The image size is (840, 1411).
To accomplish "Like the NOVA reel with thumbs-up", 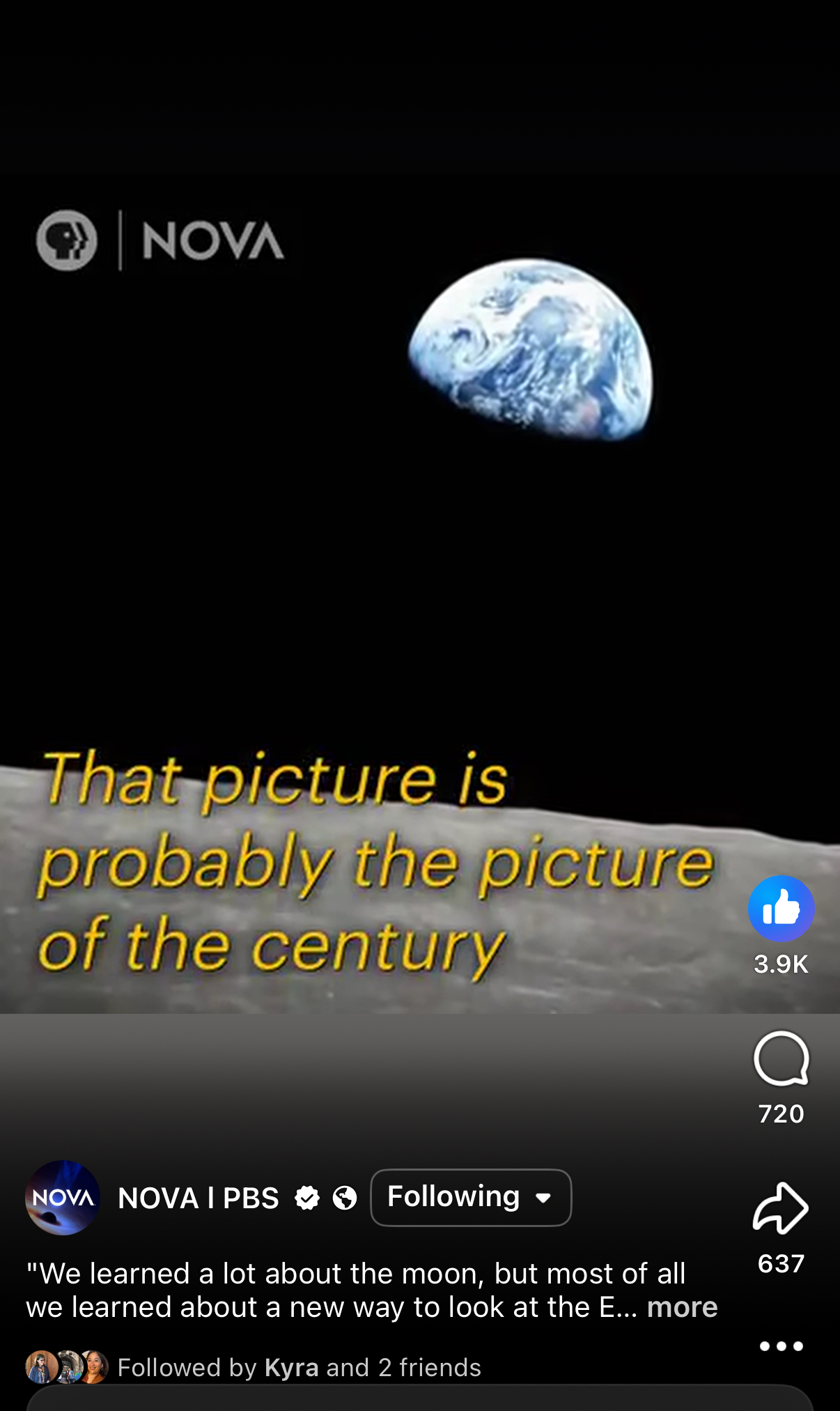I will (781, 909).
